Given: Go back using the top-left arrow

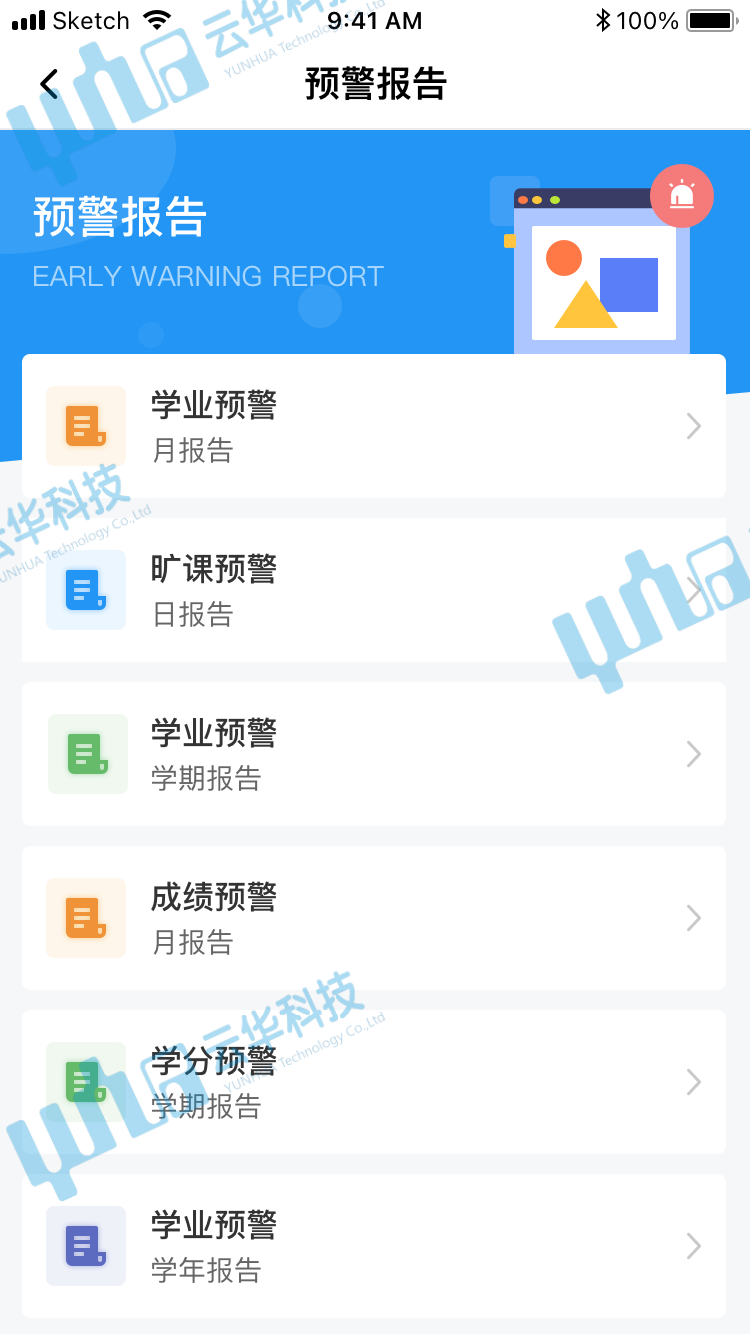Looking at the screenshot, I should 49,84.
